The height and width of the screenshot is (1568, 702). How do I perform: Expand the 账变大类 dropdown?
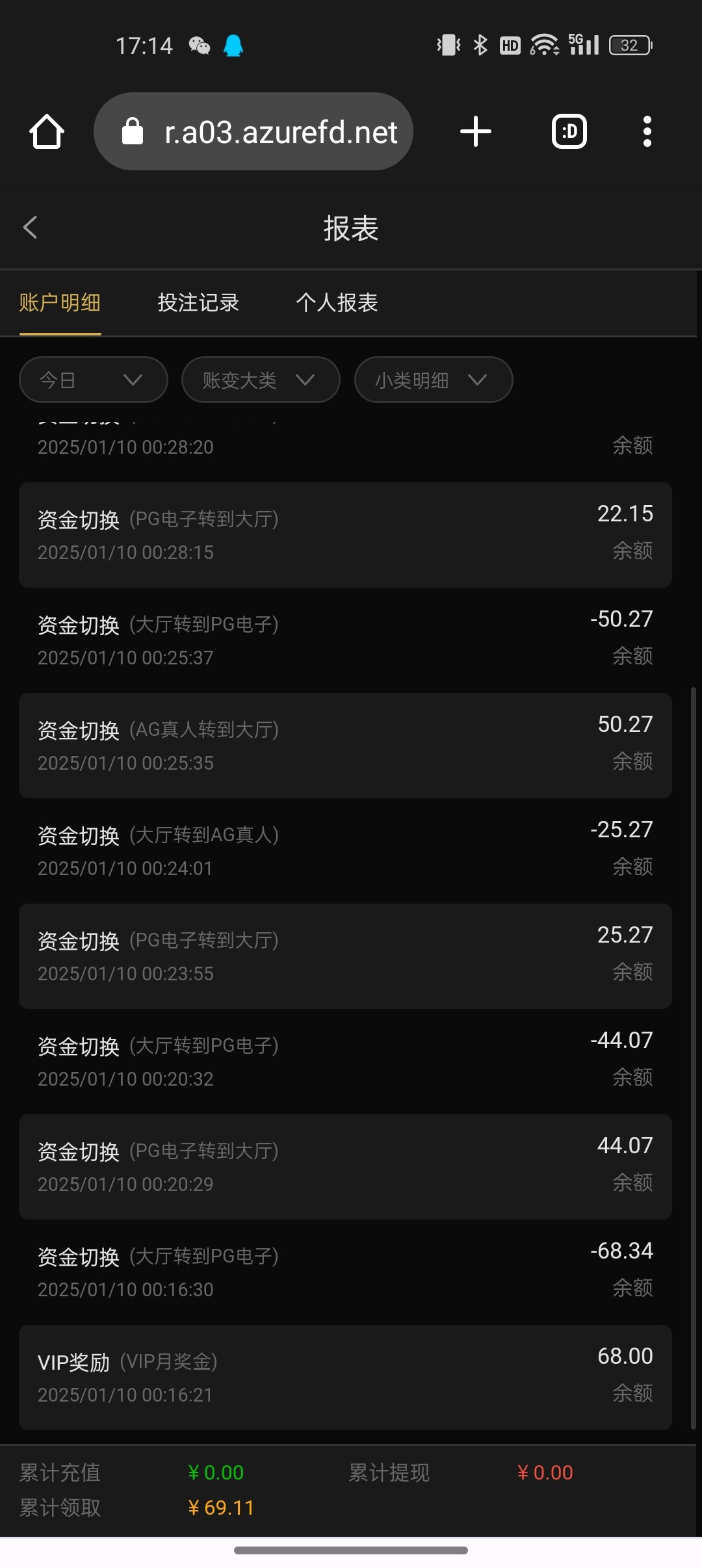click(261, 380)
